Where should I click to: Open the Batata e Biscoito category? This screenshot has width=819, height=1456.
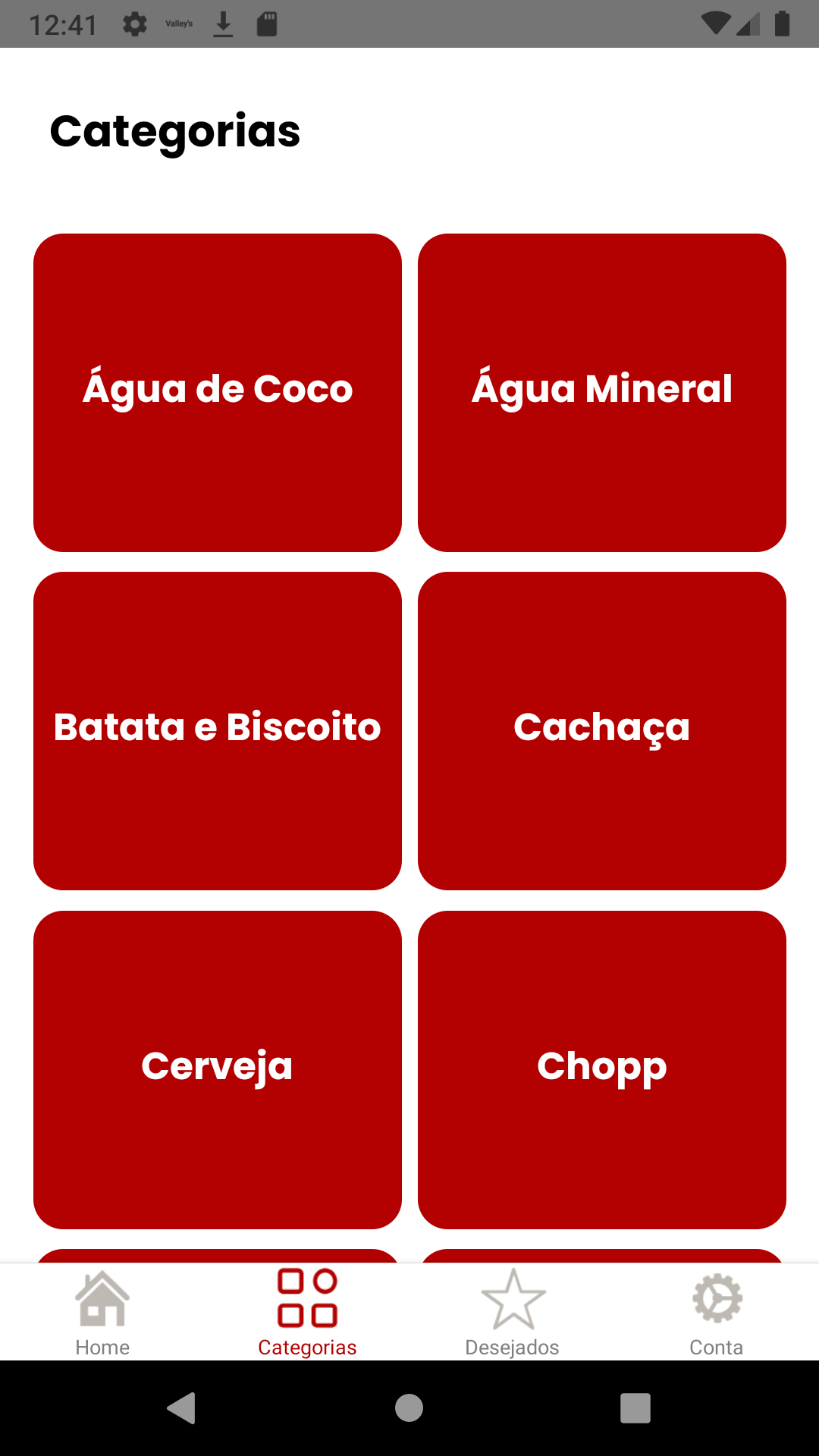(218, 728)
